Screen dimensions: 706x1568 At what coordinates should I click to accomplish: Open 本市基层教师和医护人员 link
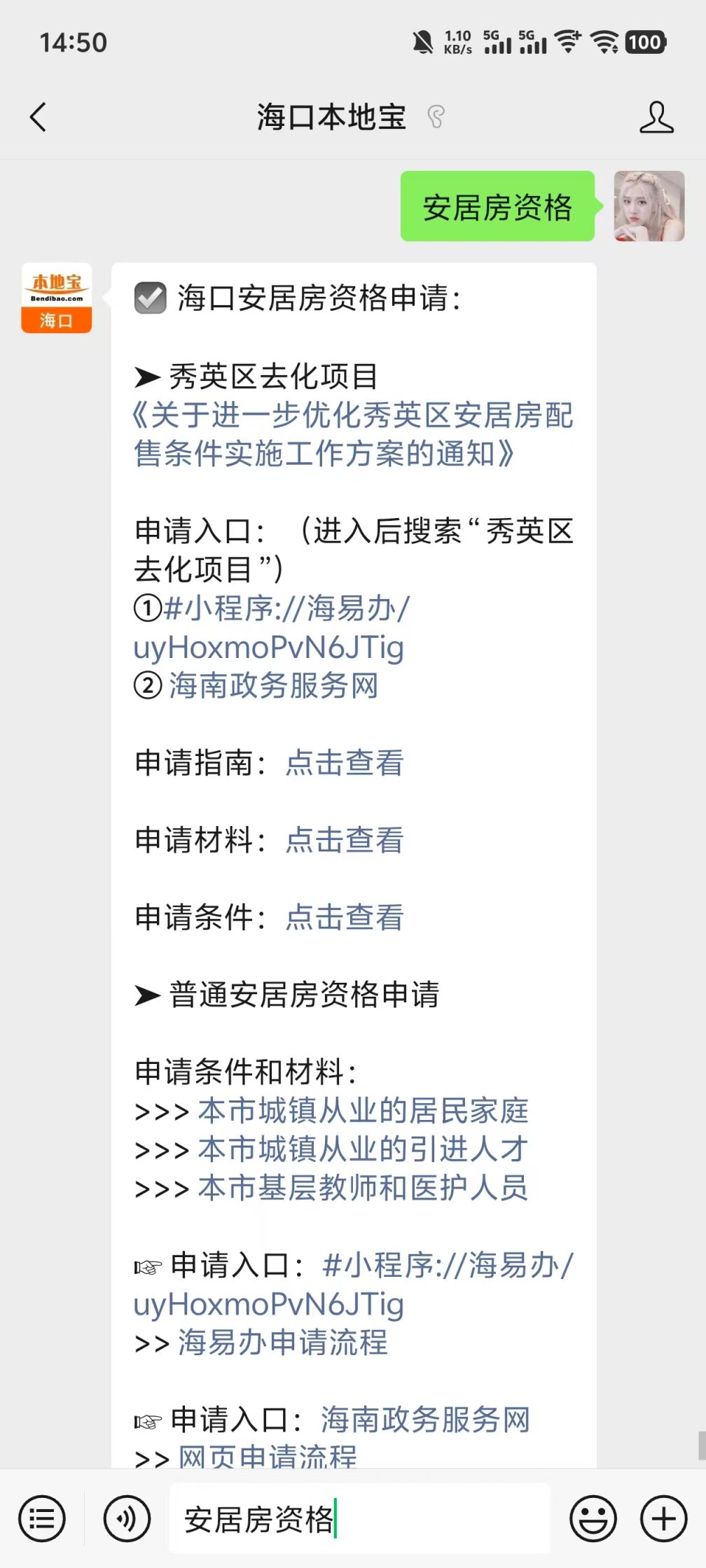[363, 1188]
